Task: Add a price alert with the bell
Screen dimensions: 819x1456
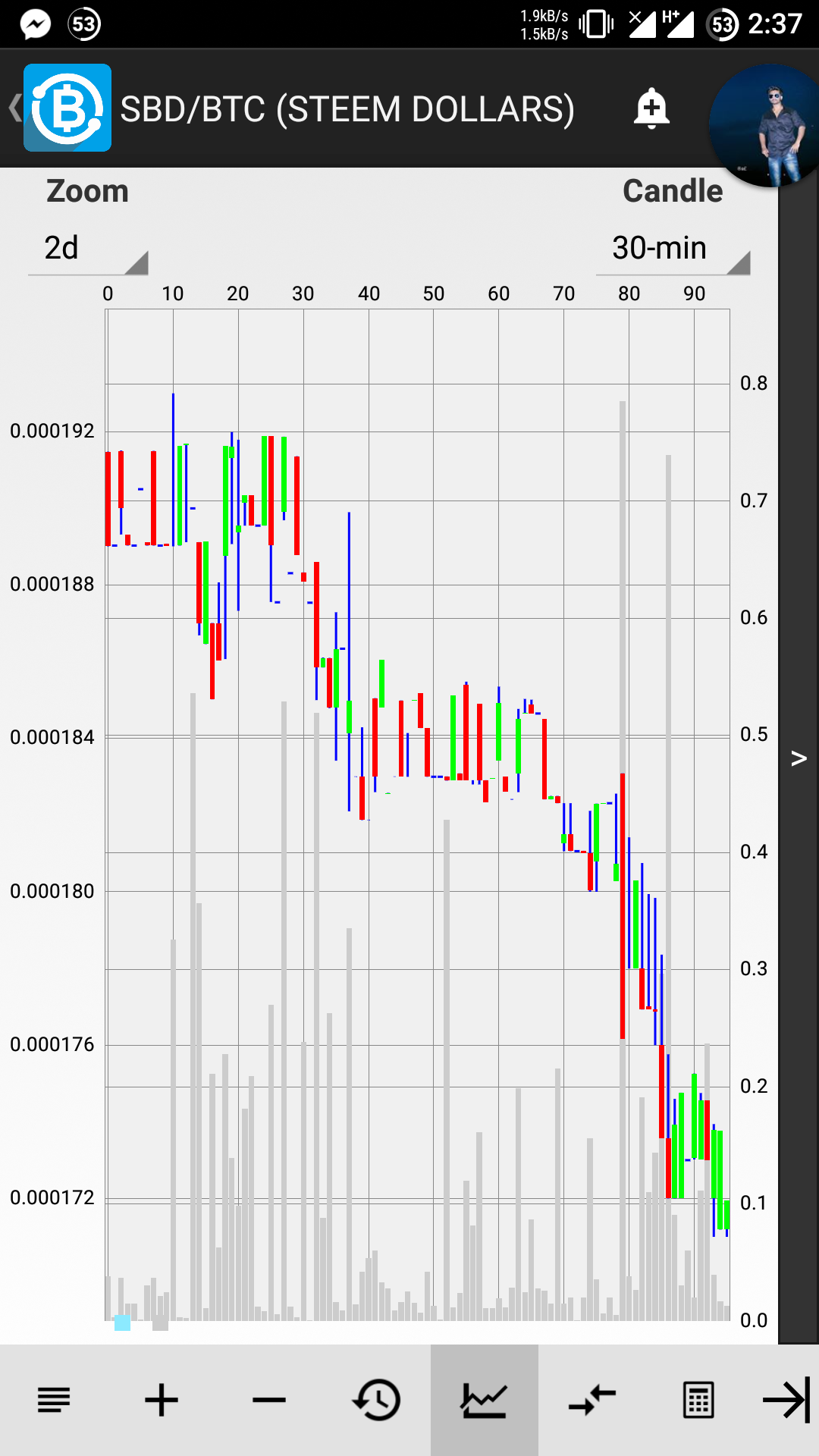Action: click(651, 108)
